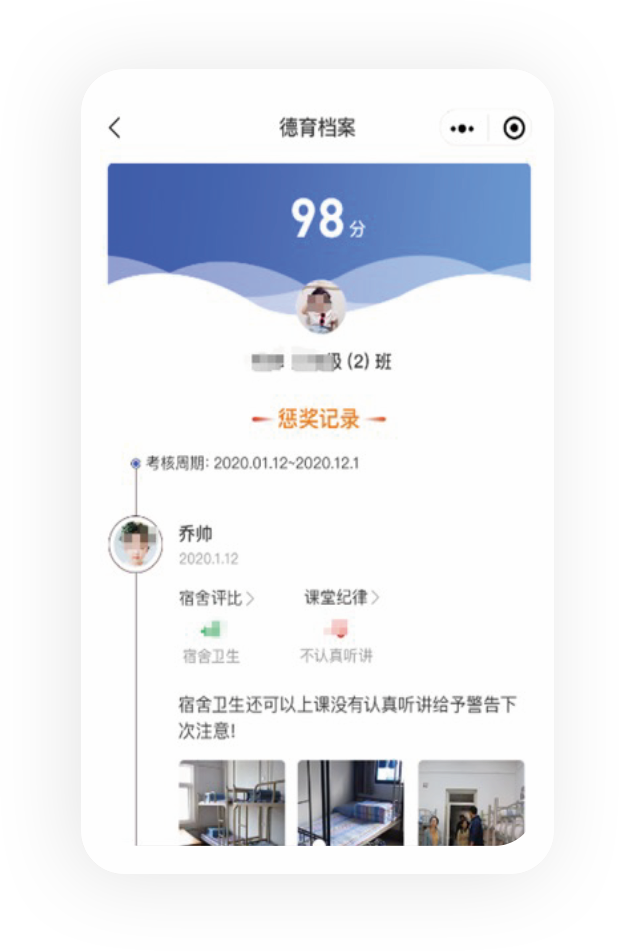The width and height of the screenshot is (619, 951).
Task: Close the mini program with the circle button
Action: [514, 129]
